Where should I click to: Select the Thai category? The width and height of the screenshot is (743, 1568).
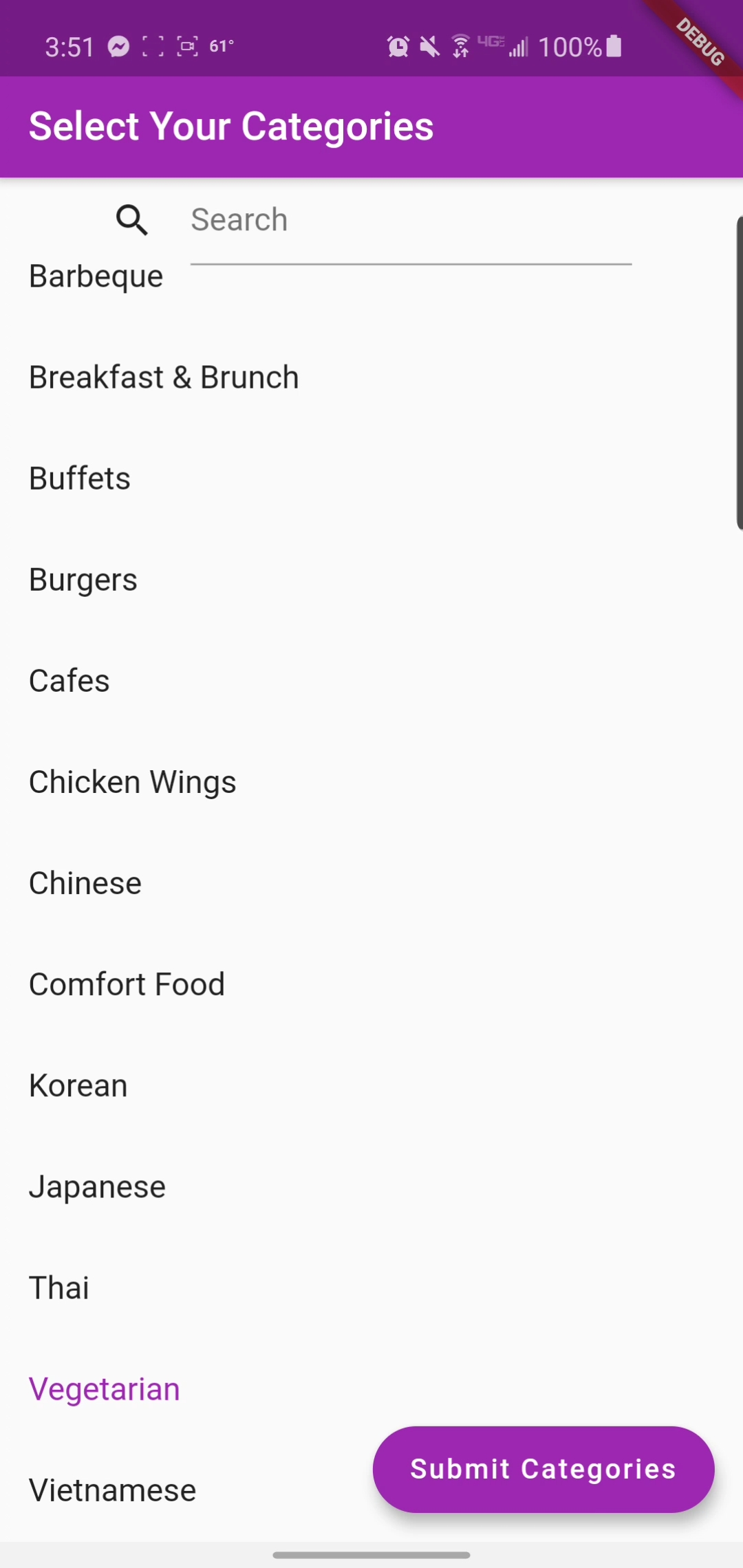(x=59, y=1287)
